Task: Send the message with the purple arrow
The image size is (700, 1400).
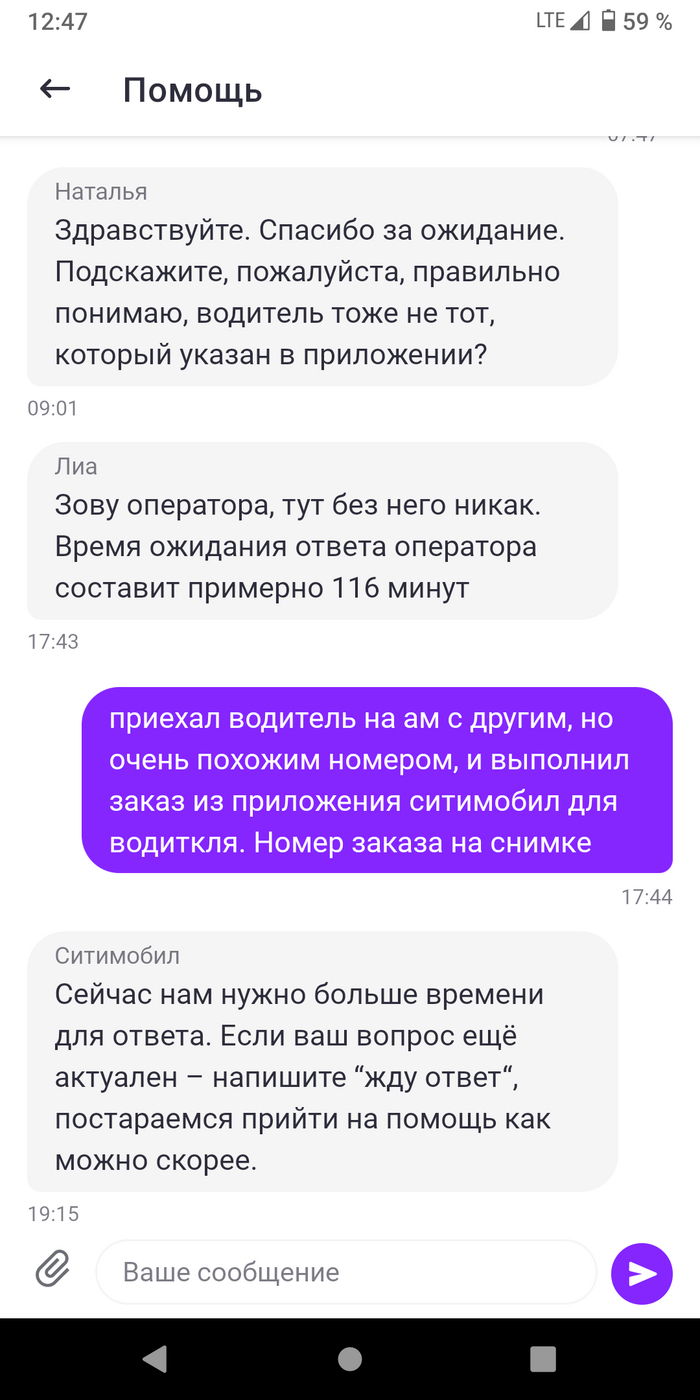Action: [x=641, y=1273]
